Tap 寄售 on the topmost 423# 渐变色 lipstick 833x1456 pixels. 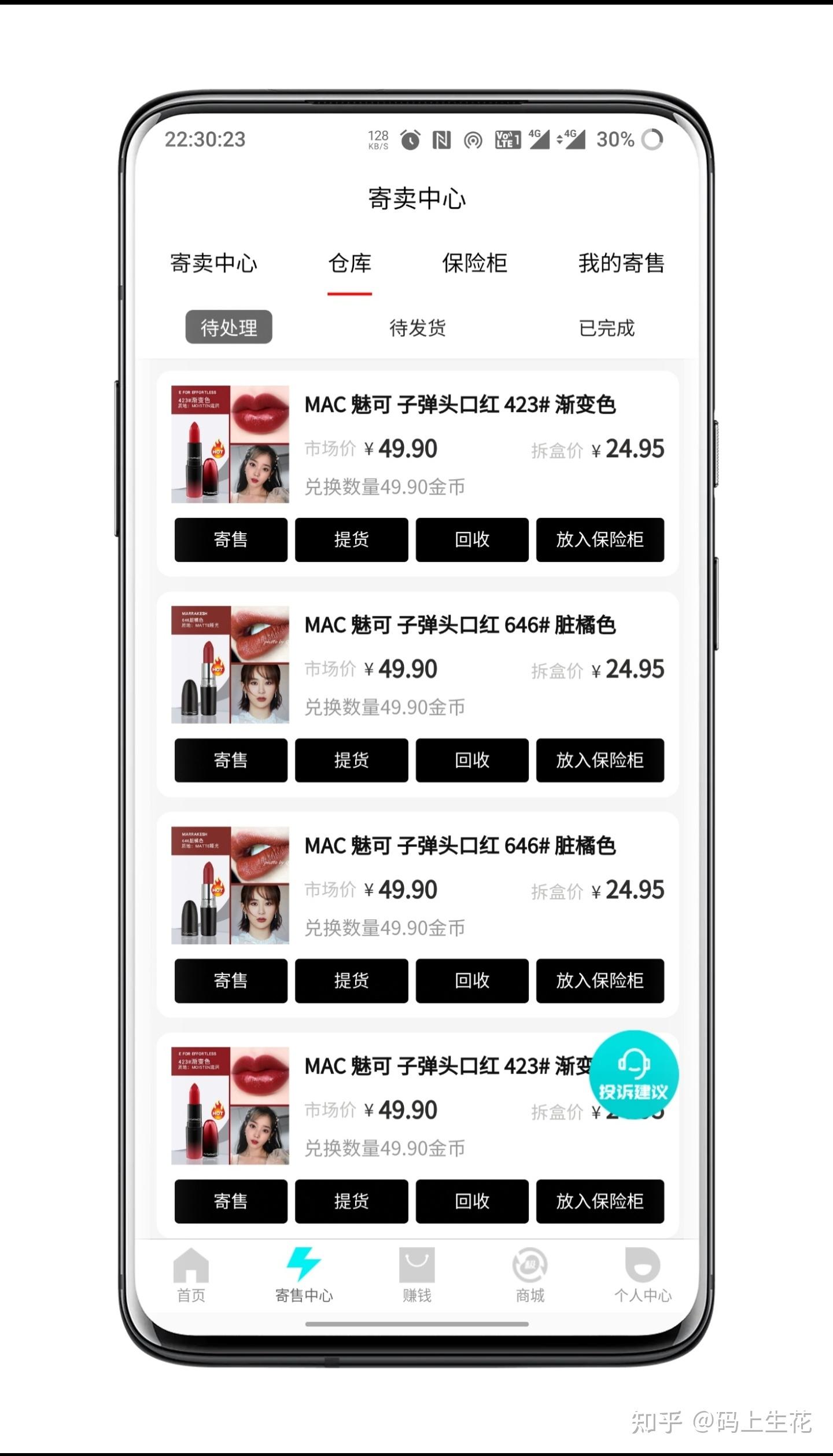(x=231, y=539)
